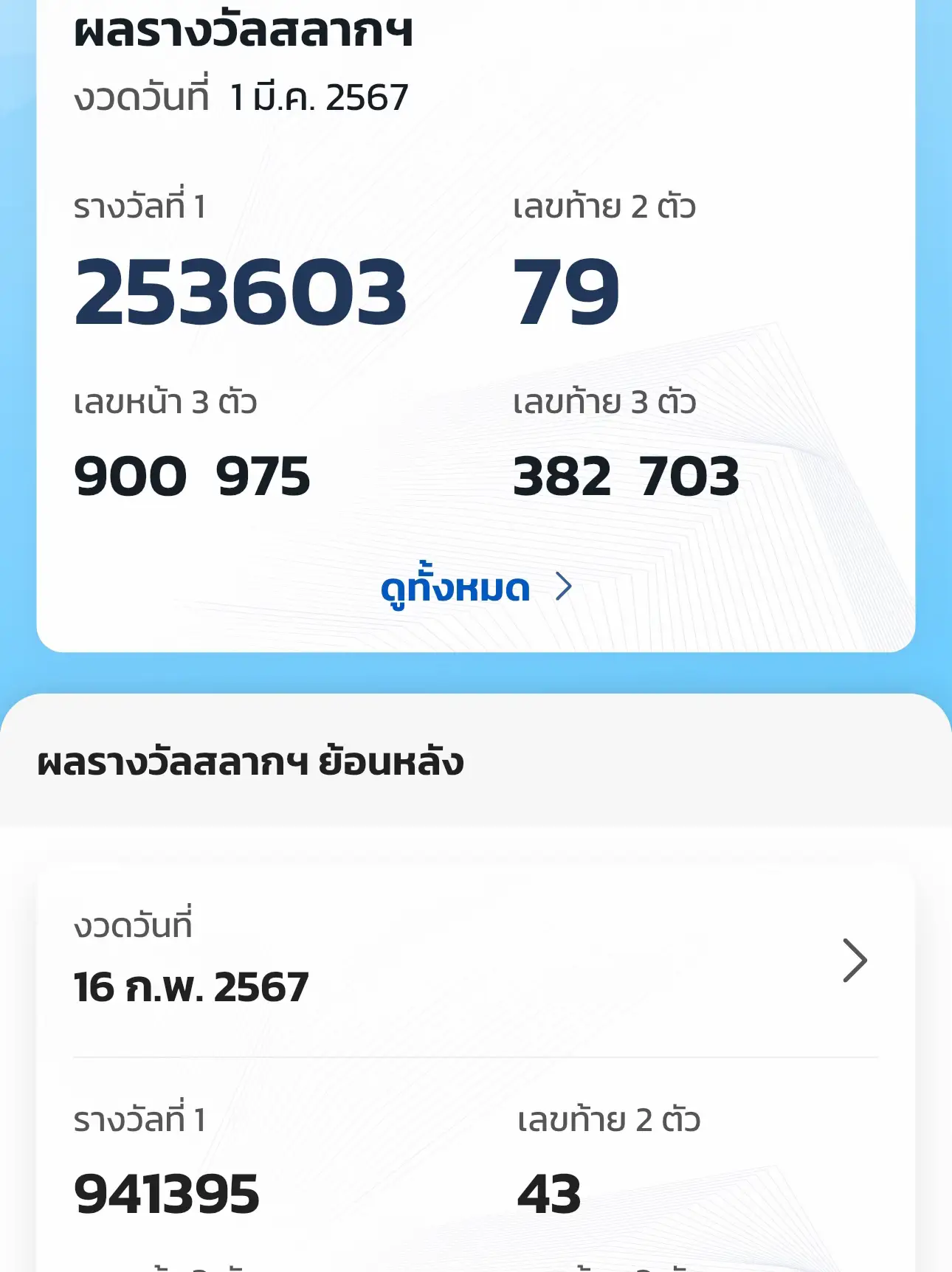The image size is (952, 1272).
Task: Expand the 16 ก.พ. 2567 past draw card
Action: click(x=476, y=959)
